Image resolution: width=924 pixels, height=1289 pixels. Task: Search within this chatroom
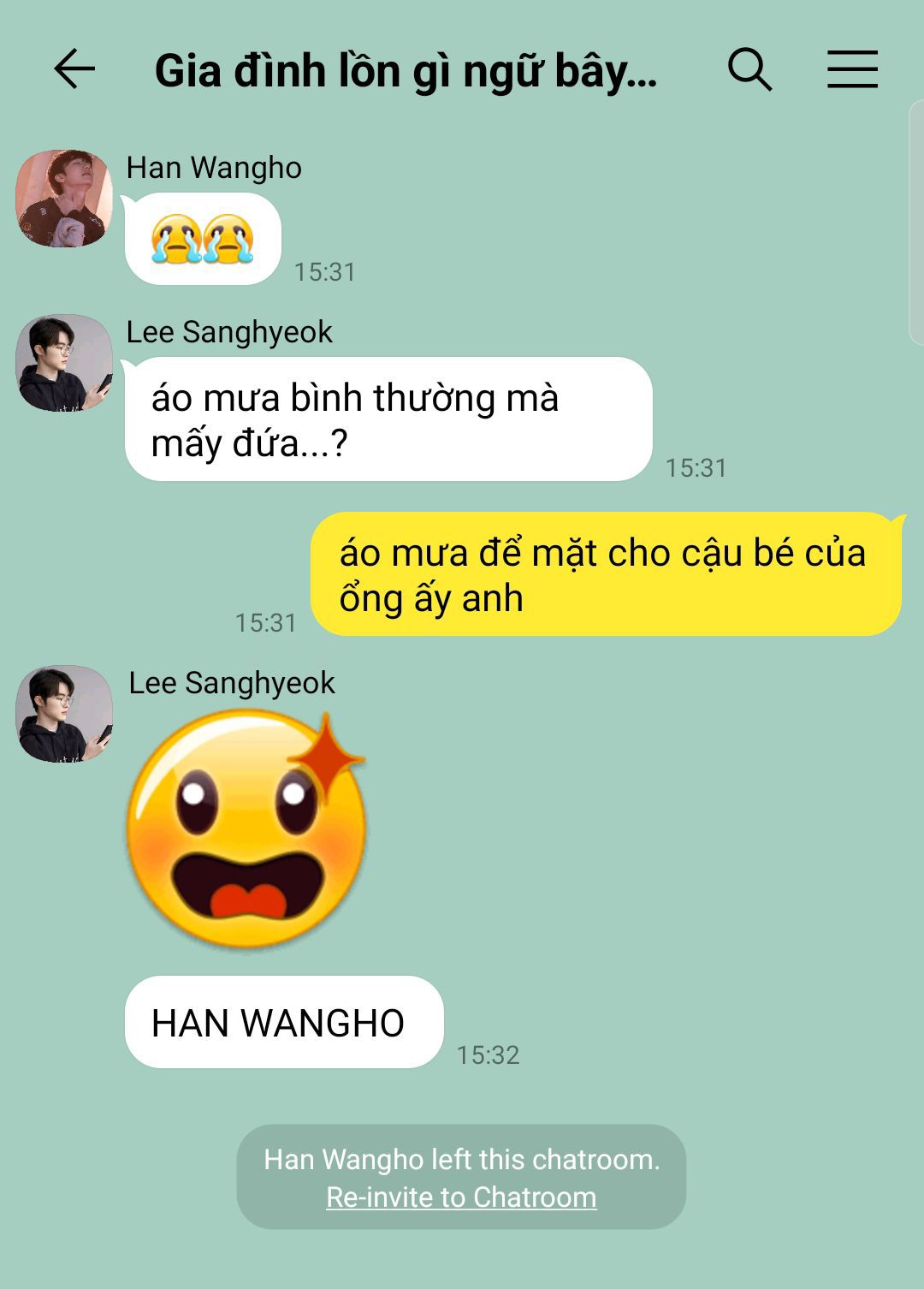(750, 69)
